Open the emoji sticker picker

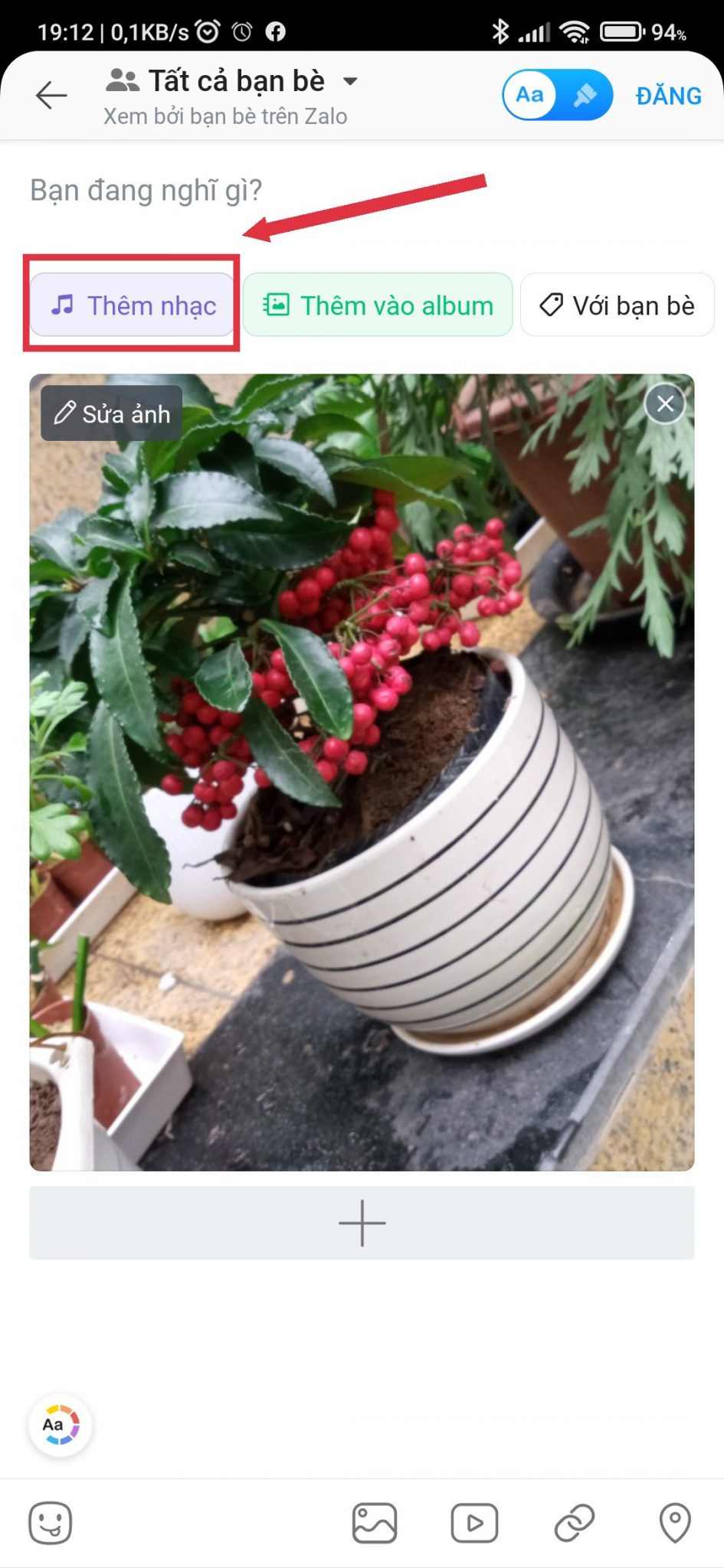51,1523
